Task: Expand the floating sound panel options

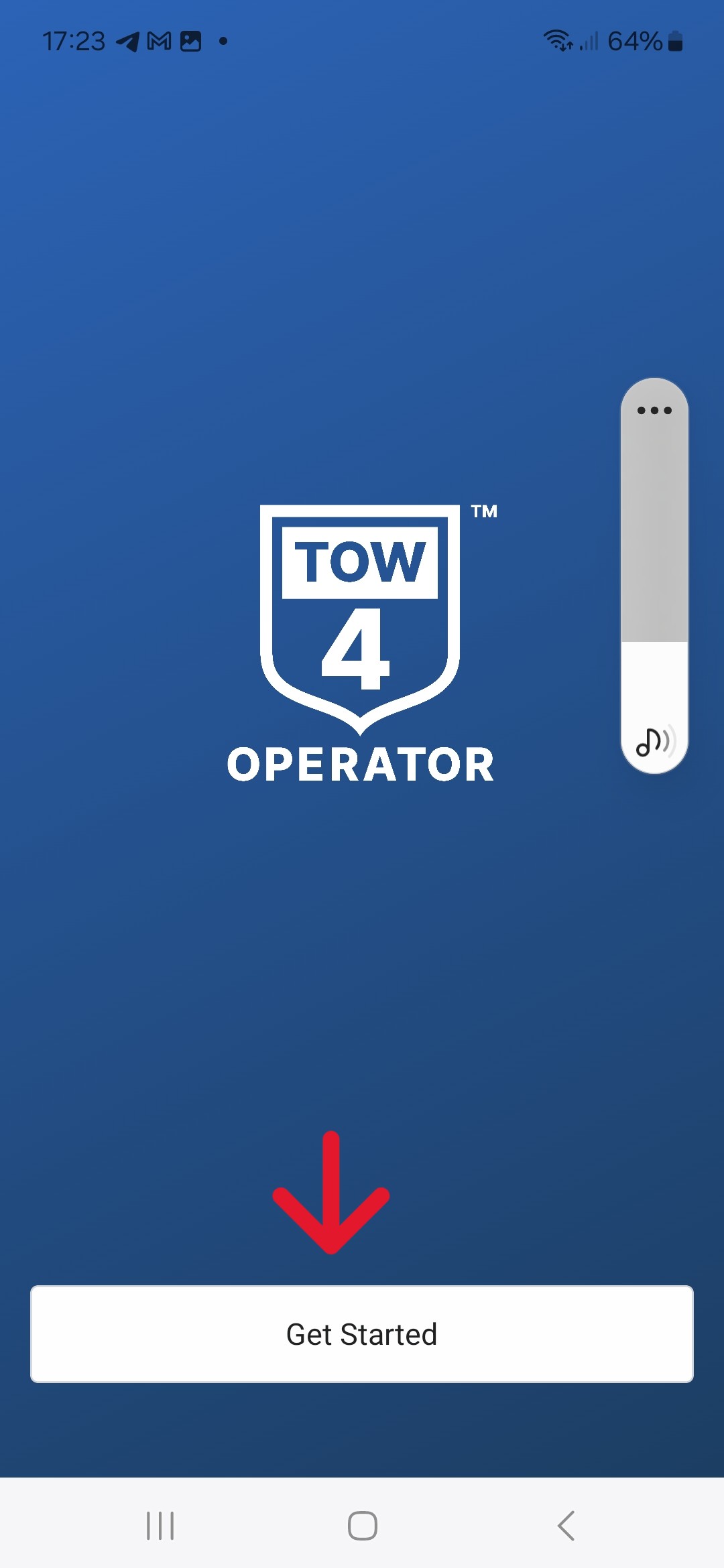Action: click(653, 411)
